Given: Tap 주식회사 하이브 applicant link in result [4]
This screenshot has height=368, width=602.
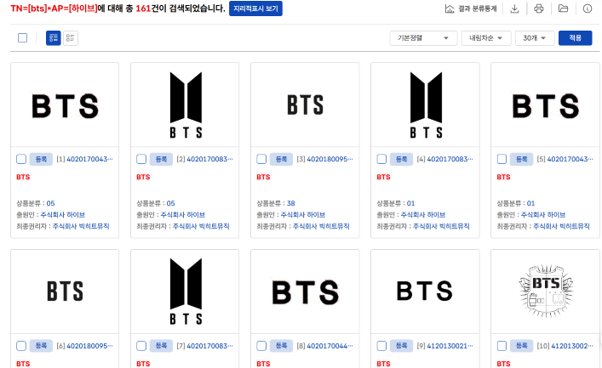Looking at the screenshot, I should (423, 215).
